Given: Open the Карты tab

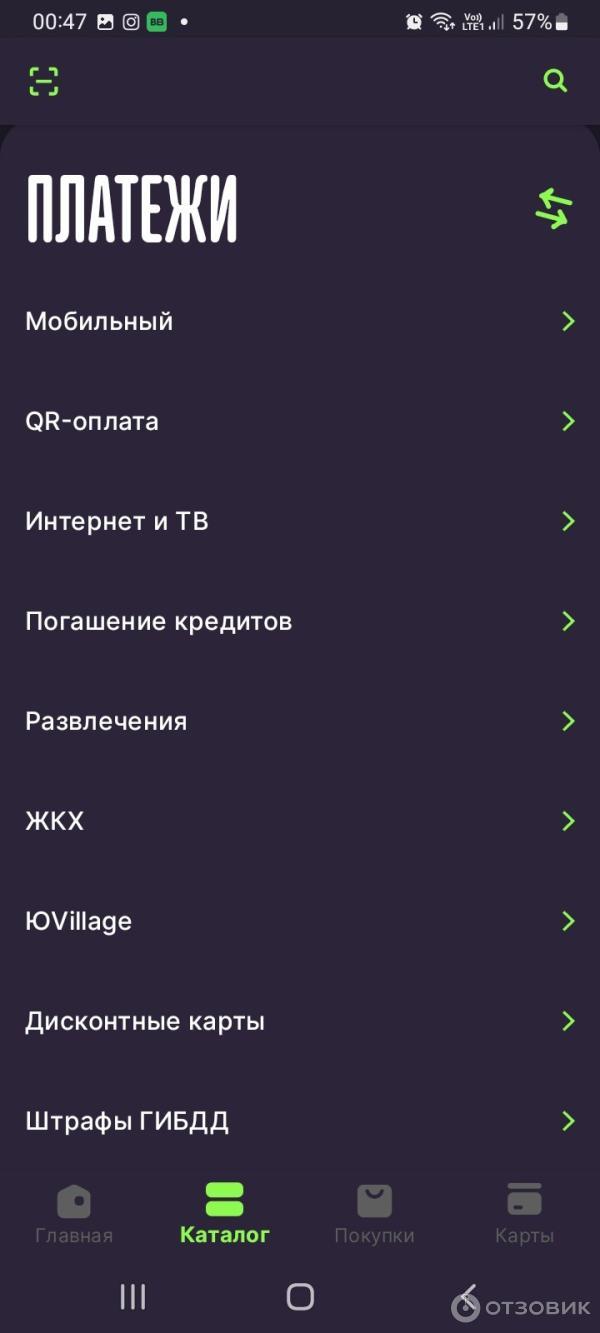Looking at the screenshot, I should [524, 1213].
